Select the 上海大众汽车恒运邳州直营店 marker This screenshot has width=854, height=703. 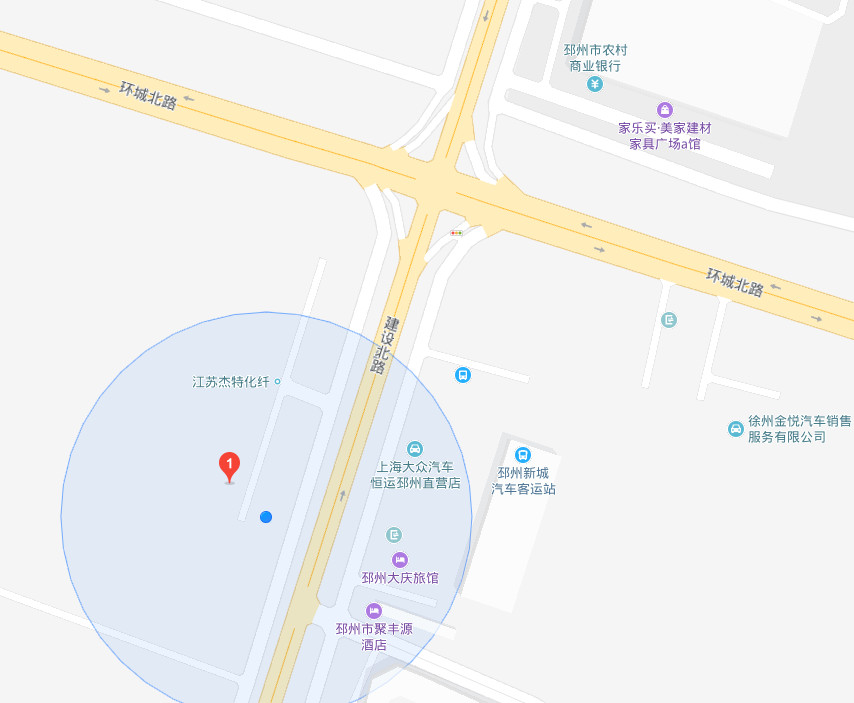(x=415, y=449)
